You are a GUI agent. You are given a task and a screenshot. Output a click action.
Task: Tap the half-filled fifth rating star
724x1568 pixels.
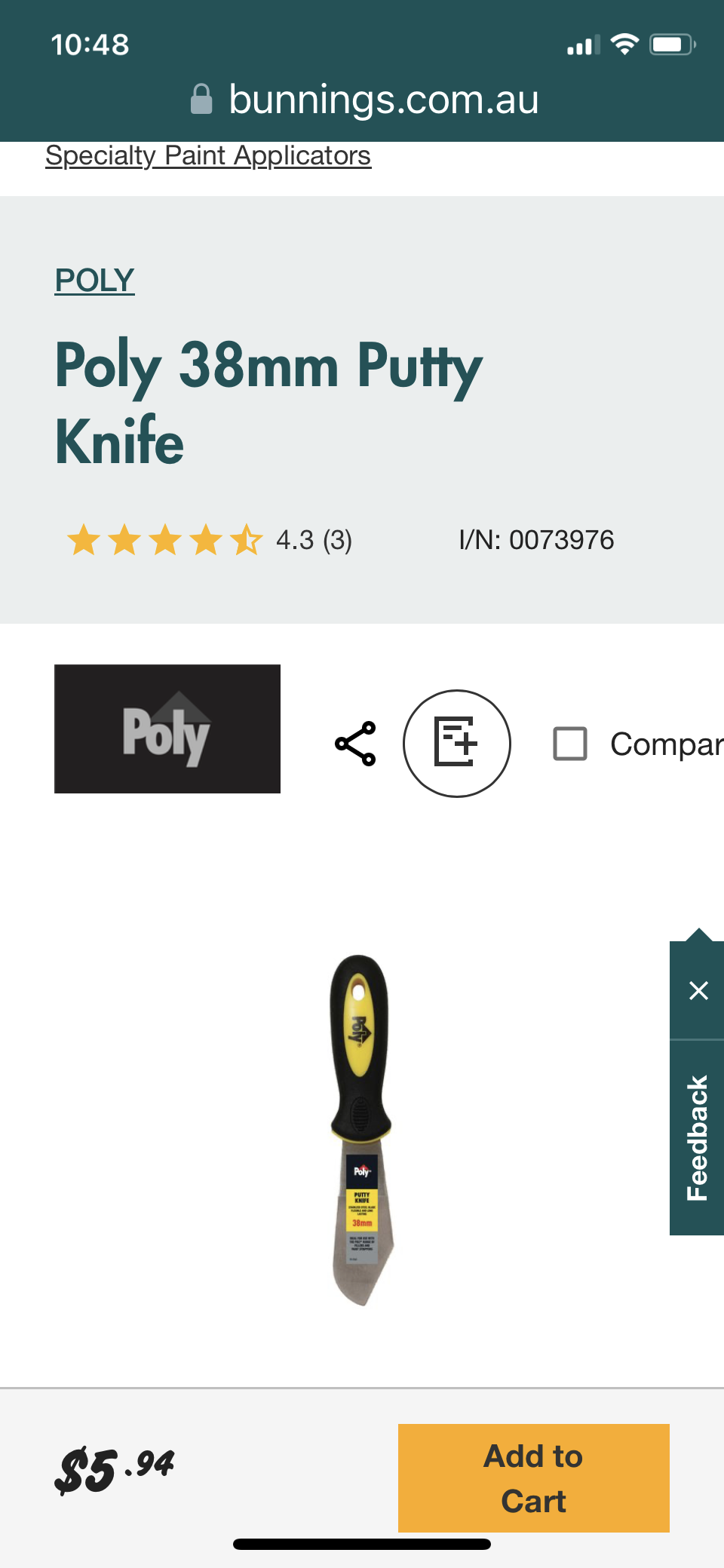coord(246,540)
